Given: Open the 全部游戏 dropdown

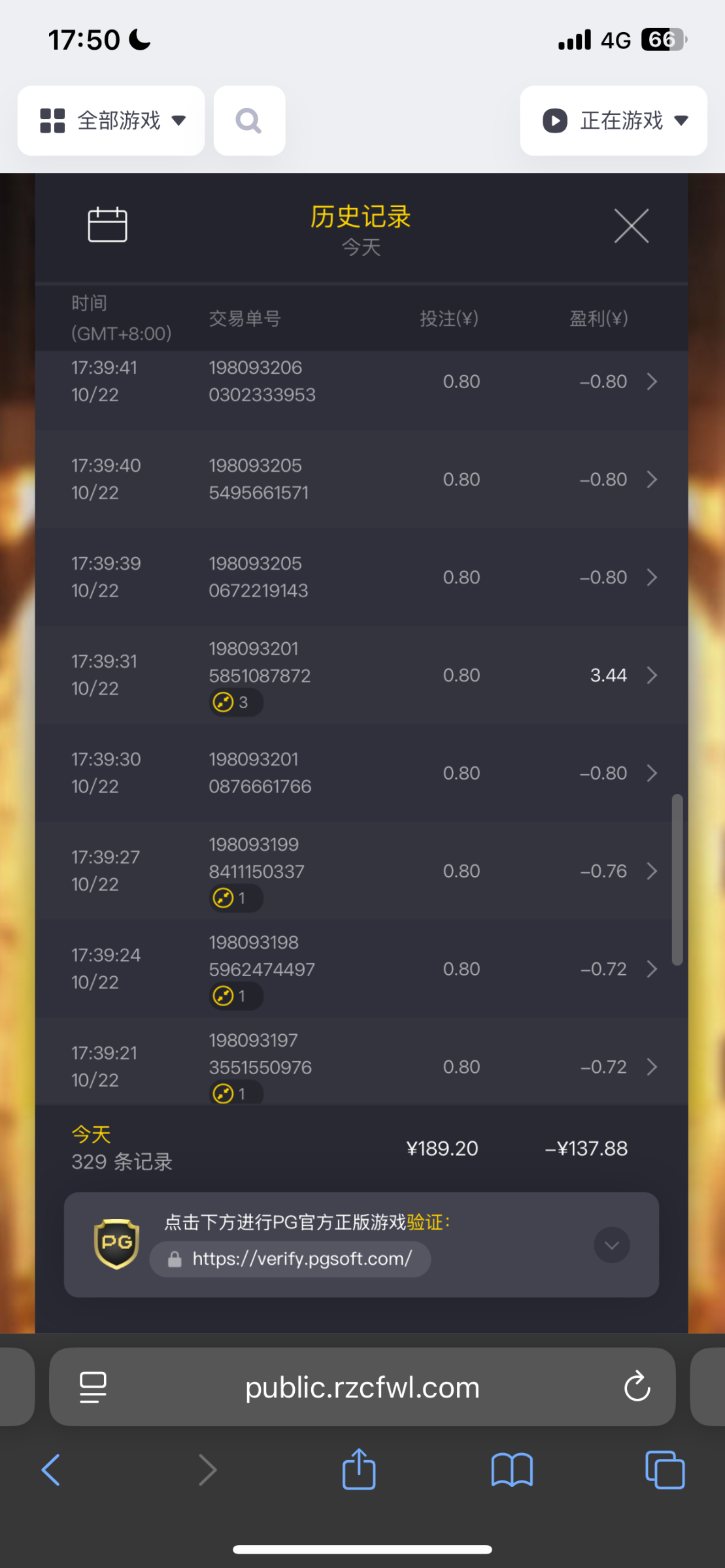Looking at the screenshot, I should (x=111, y=121).
